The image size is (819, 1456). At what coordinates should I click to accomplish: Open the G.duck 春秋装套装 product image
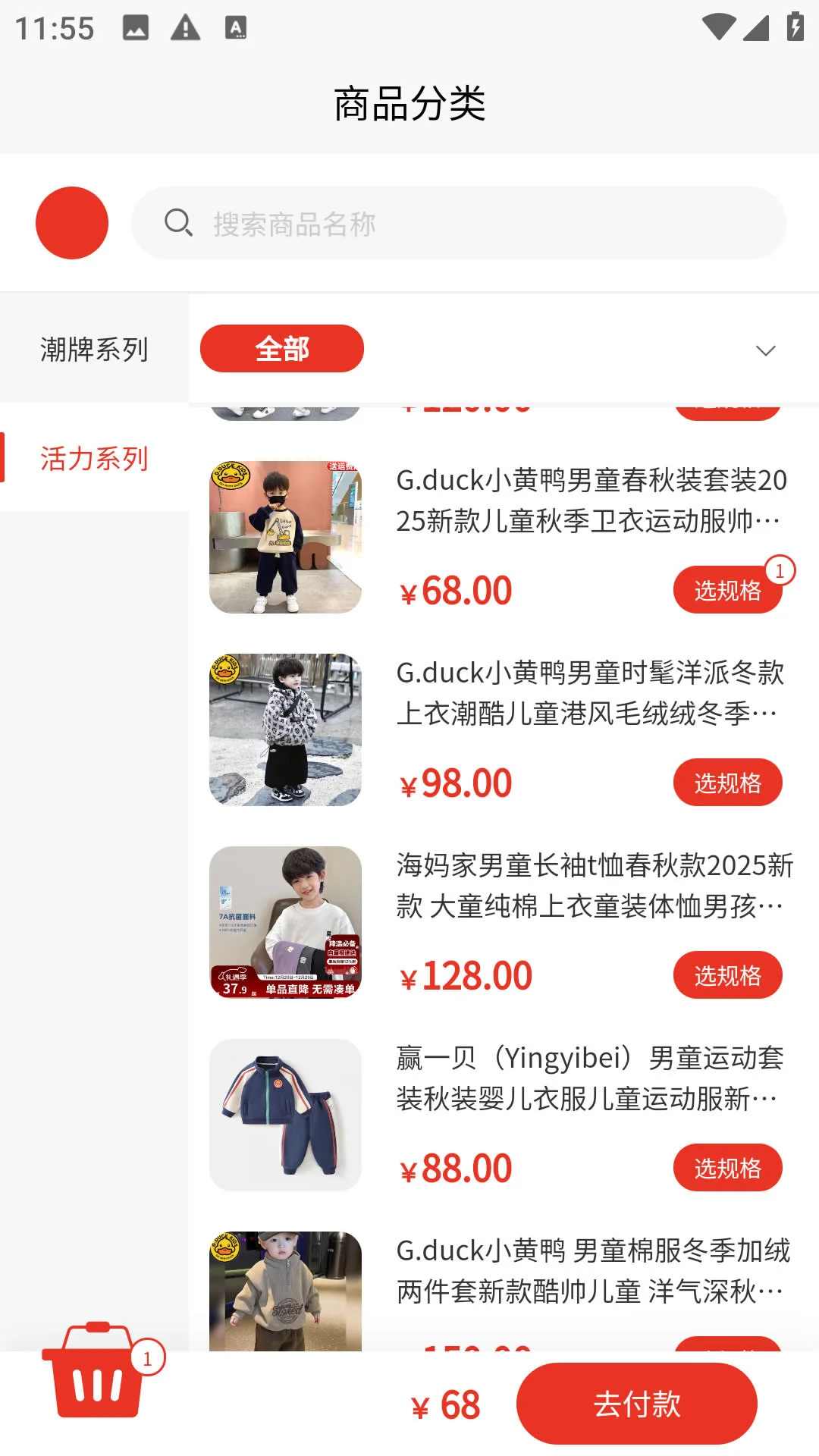point(285,537)
